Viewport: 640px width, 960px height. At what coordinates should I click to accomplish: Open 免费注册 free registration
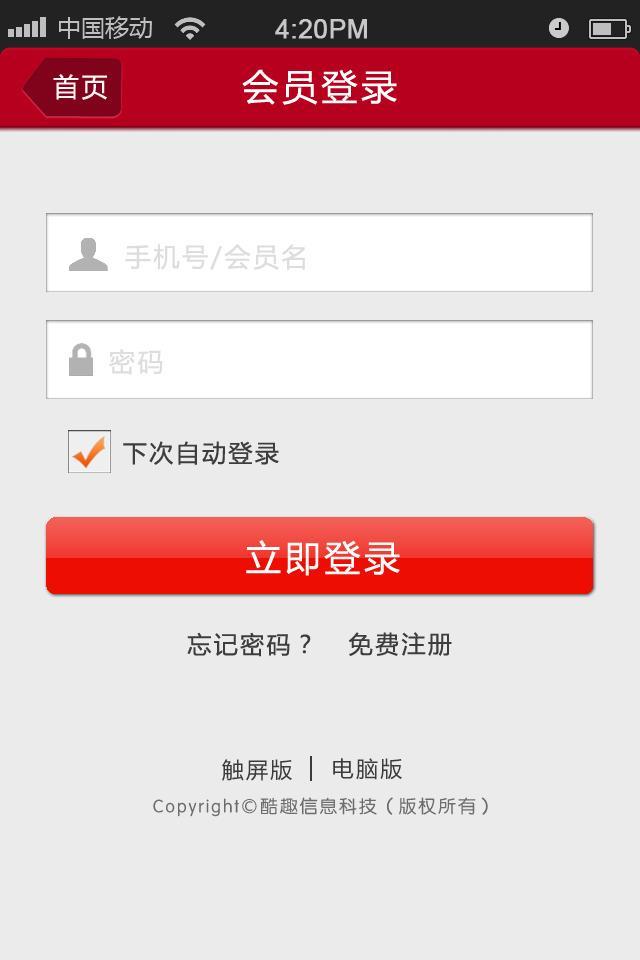pyautogui.click(x=400, y=645)
